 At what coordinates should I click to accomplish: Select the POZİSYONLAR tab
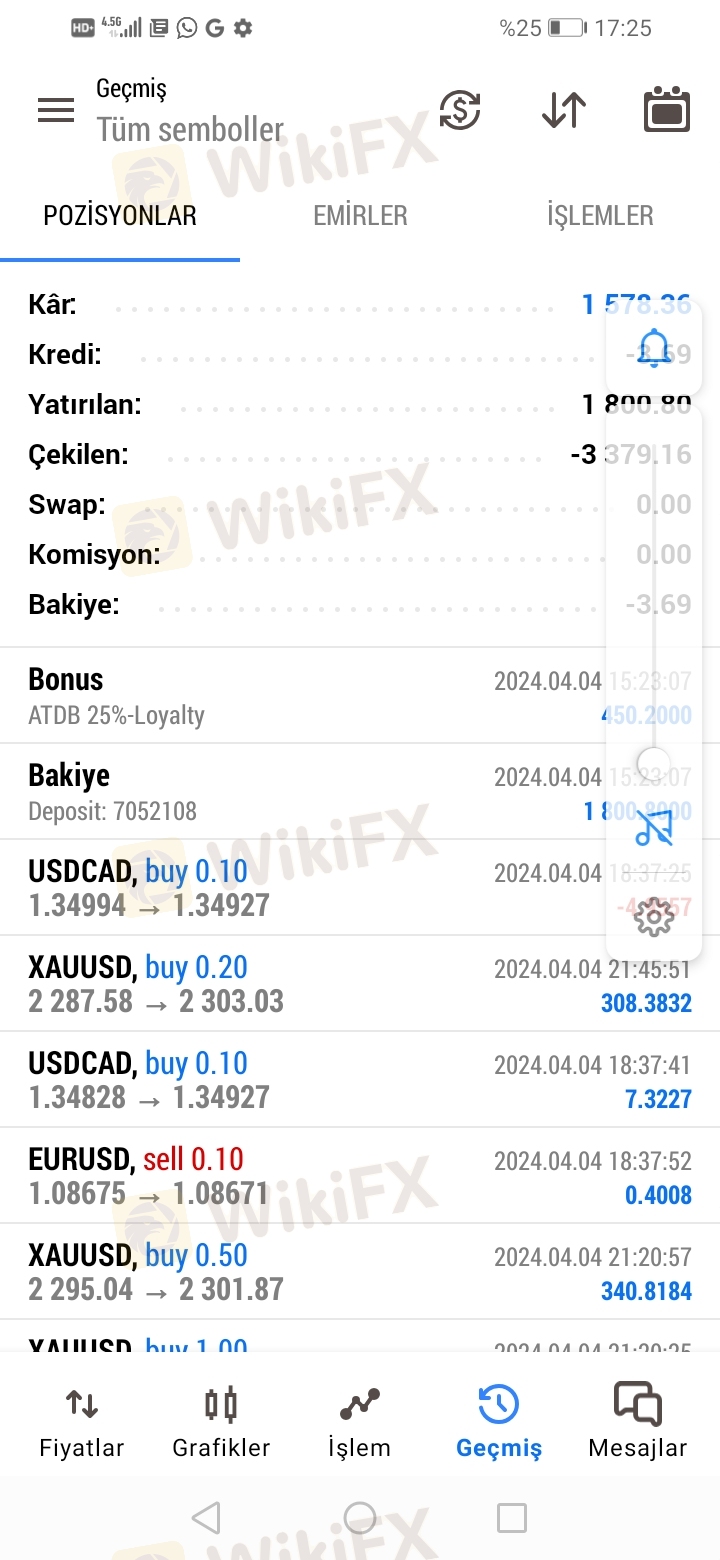coord(120,216)
